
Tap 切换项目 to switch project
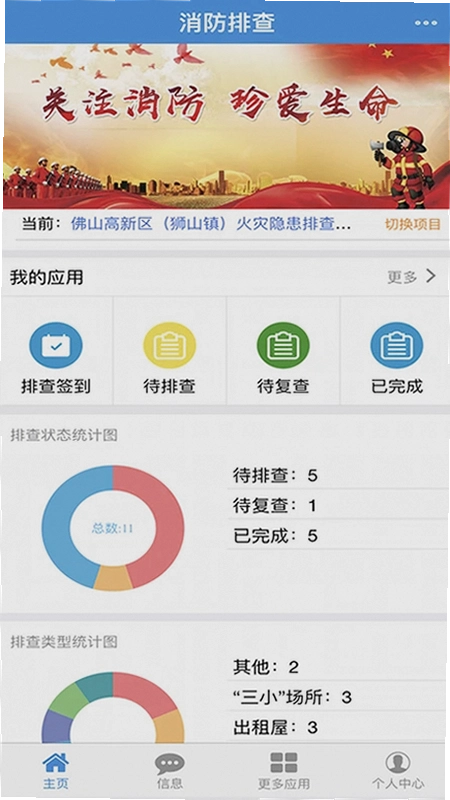413,224
